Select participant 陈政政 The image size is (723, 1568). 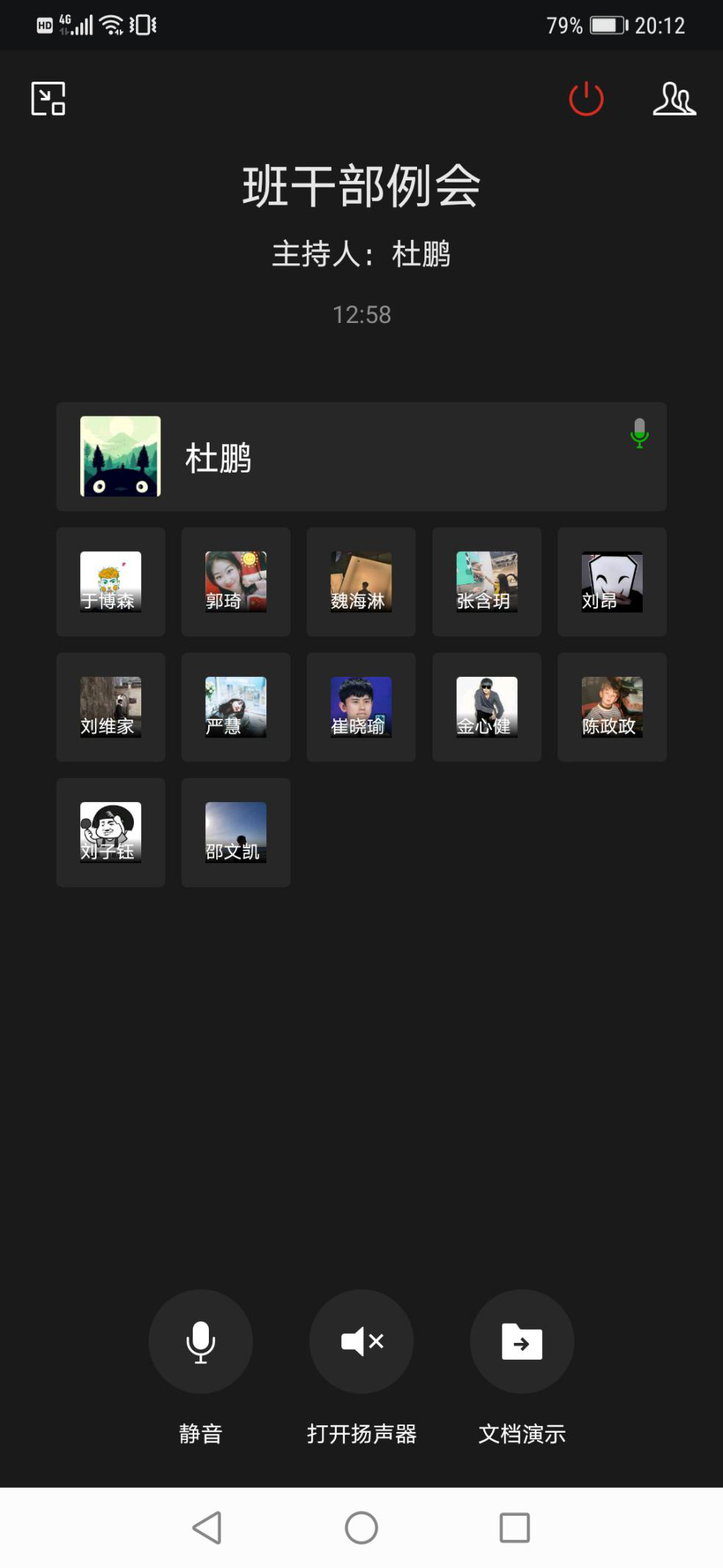pos(612,707)
